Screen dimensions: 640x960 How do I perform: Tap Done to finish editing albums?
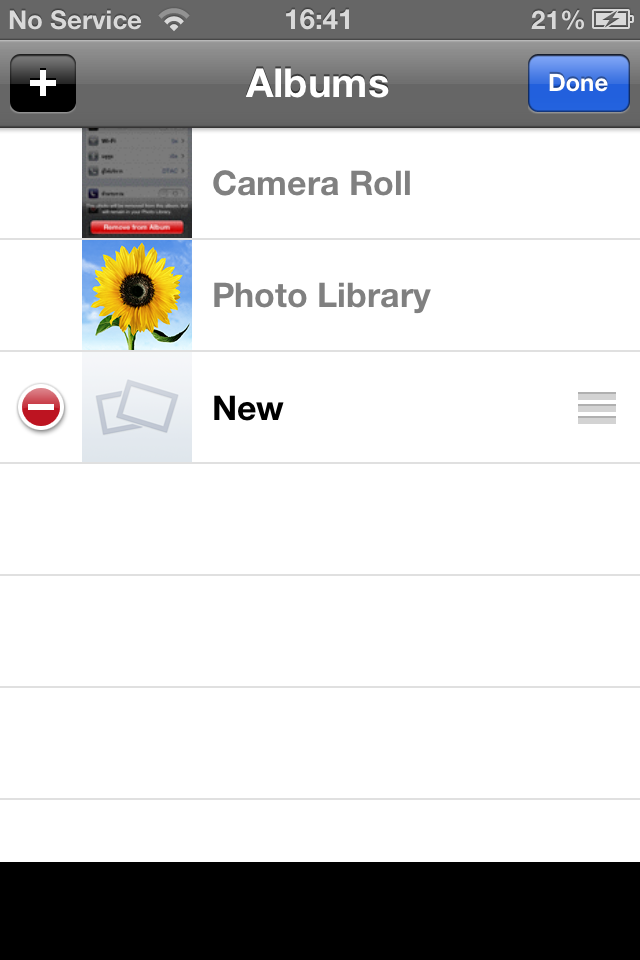pos(578,83)
